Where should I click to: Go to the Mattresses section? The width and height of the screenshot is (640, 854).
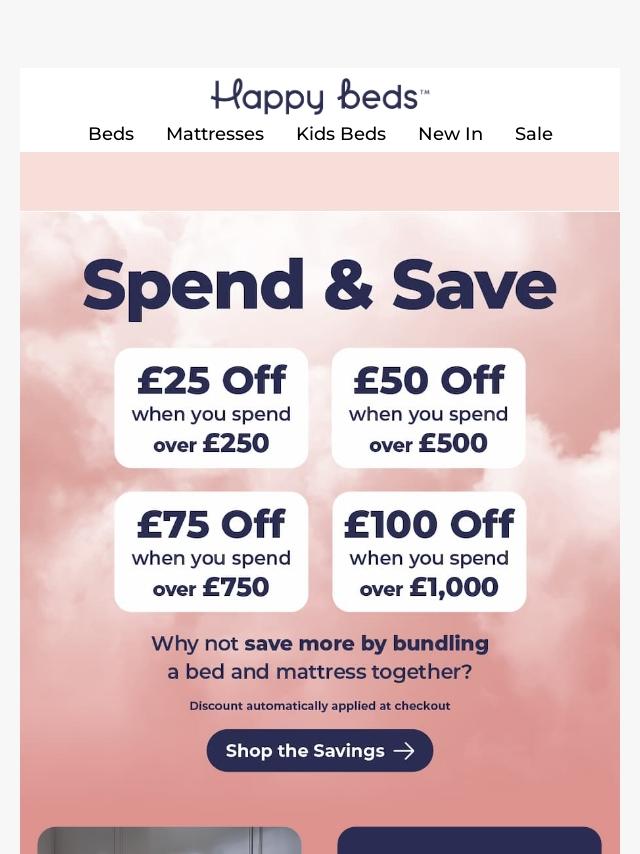tap(215, 134)
